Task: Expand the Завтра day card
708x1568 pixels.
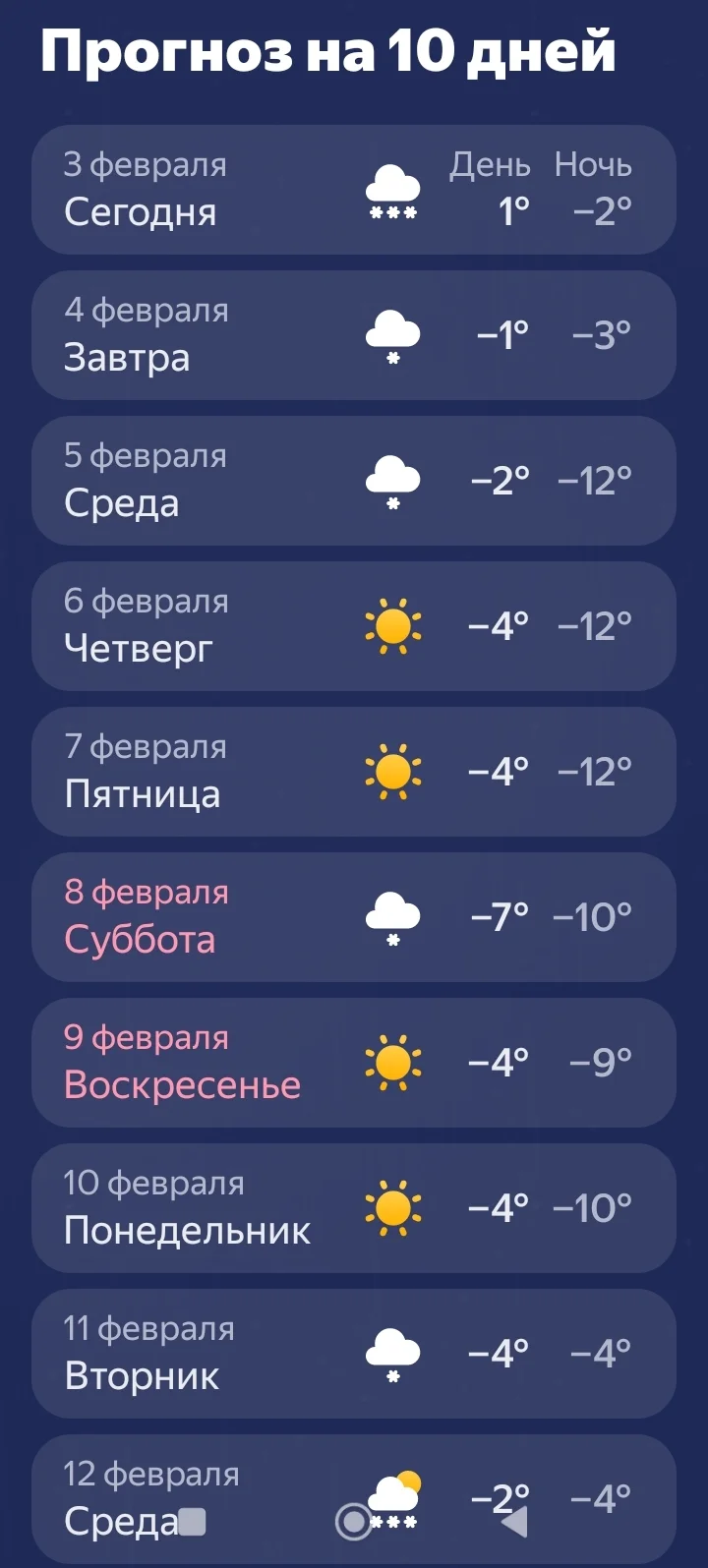Action: 352,335
